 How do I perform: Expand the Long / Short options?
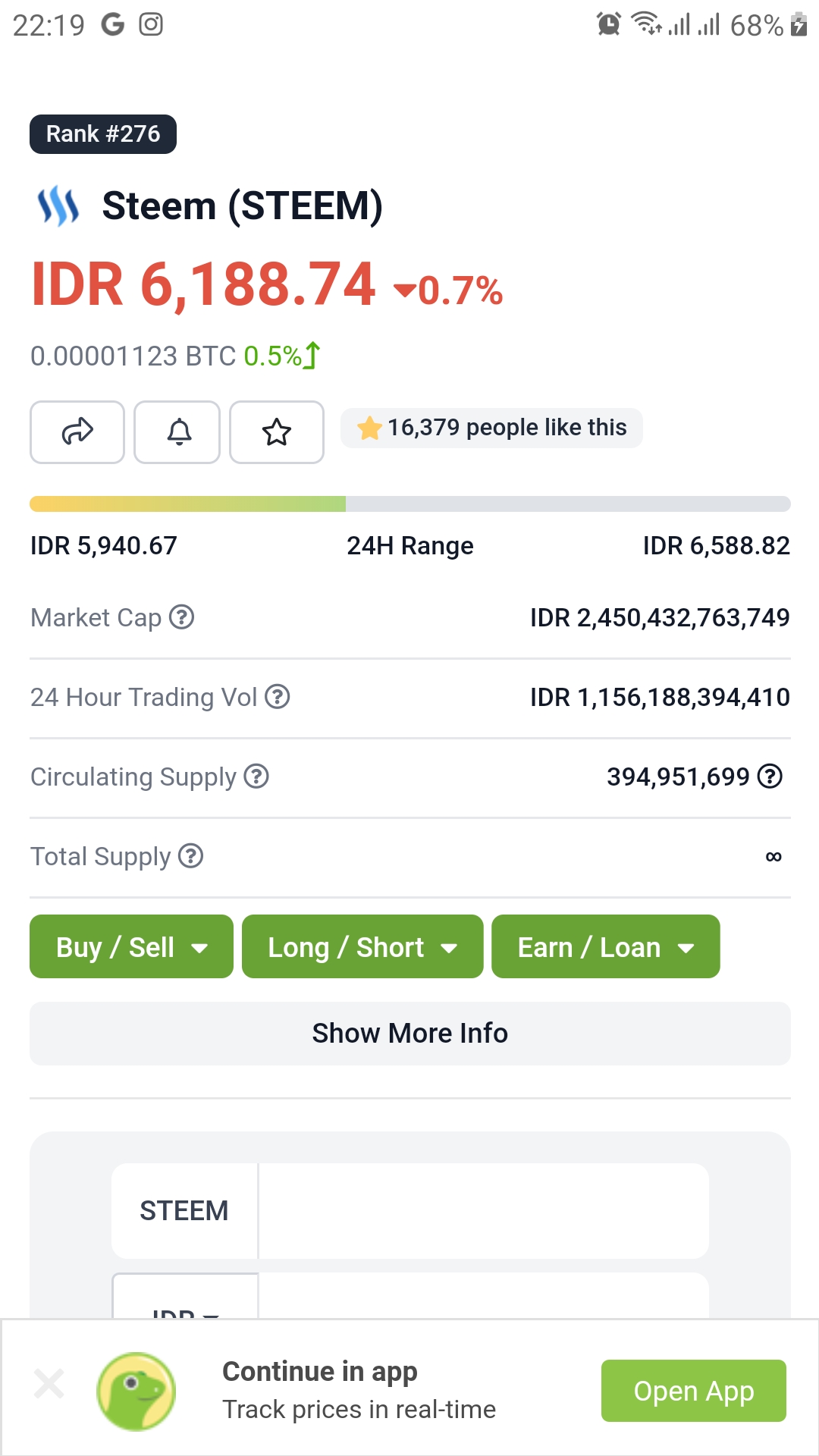[x=362, y=946]
